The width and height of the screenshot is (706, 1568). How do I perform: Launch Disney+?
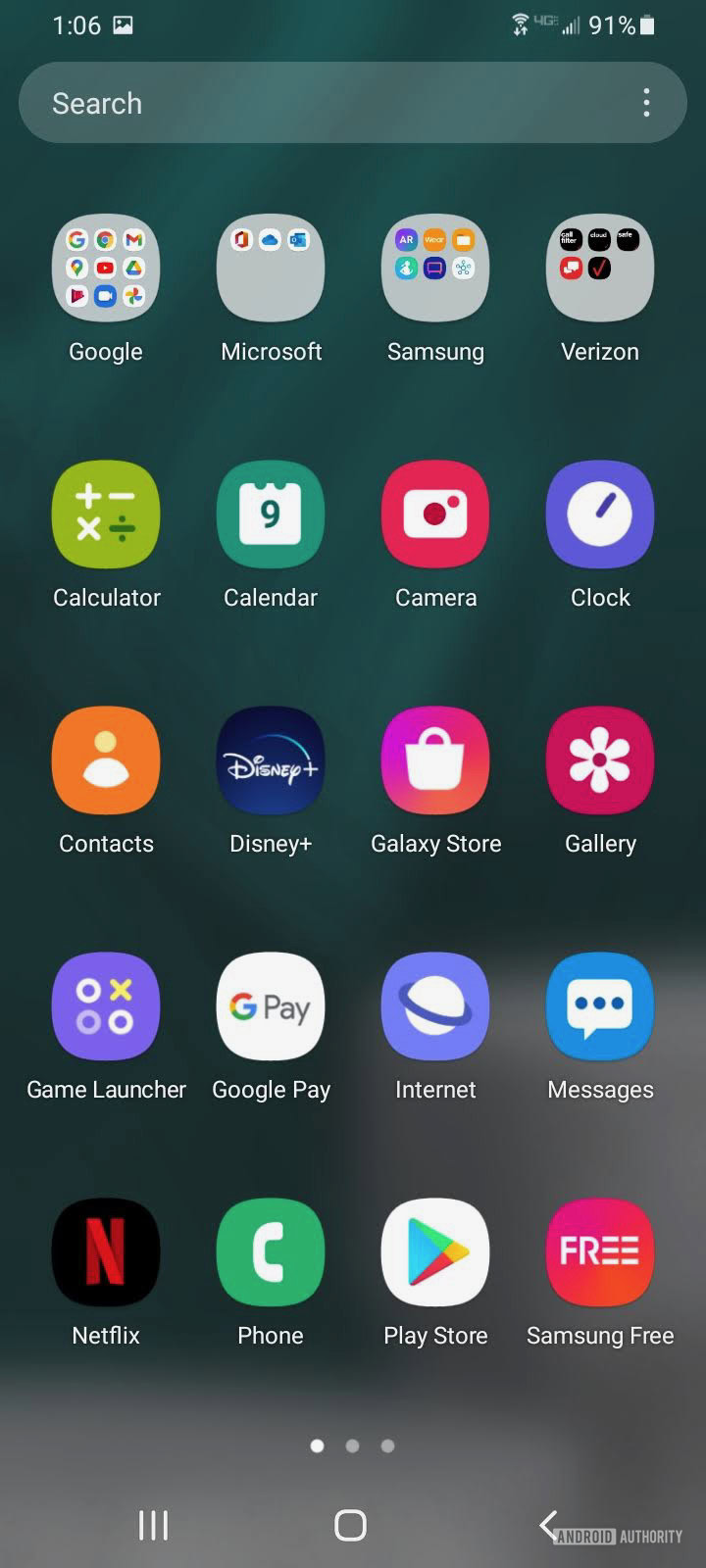coord(271,760)
